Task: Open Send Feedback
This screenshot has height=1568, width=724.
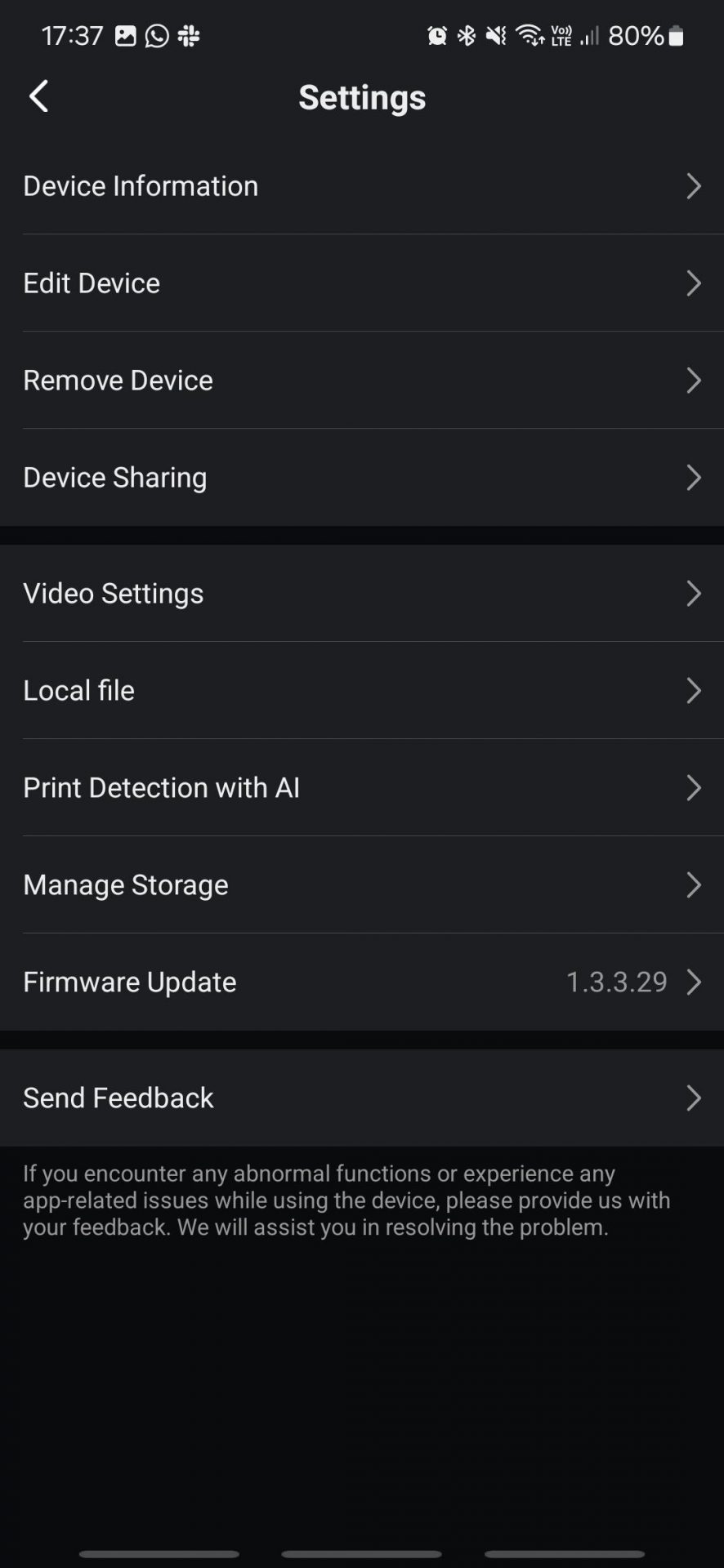Action: click(362, 1098)
